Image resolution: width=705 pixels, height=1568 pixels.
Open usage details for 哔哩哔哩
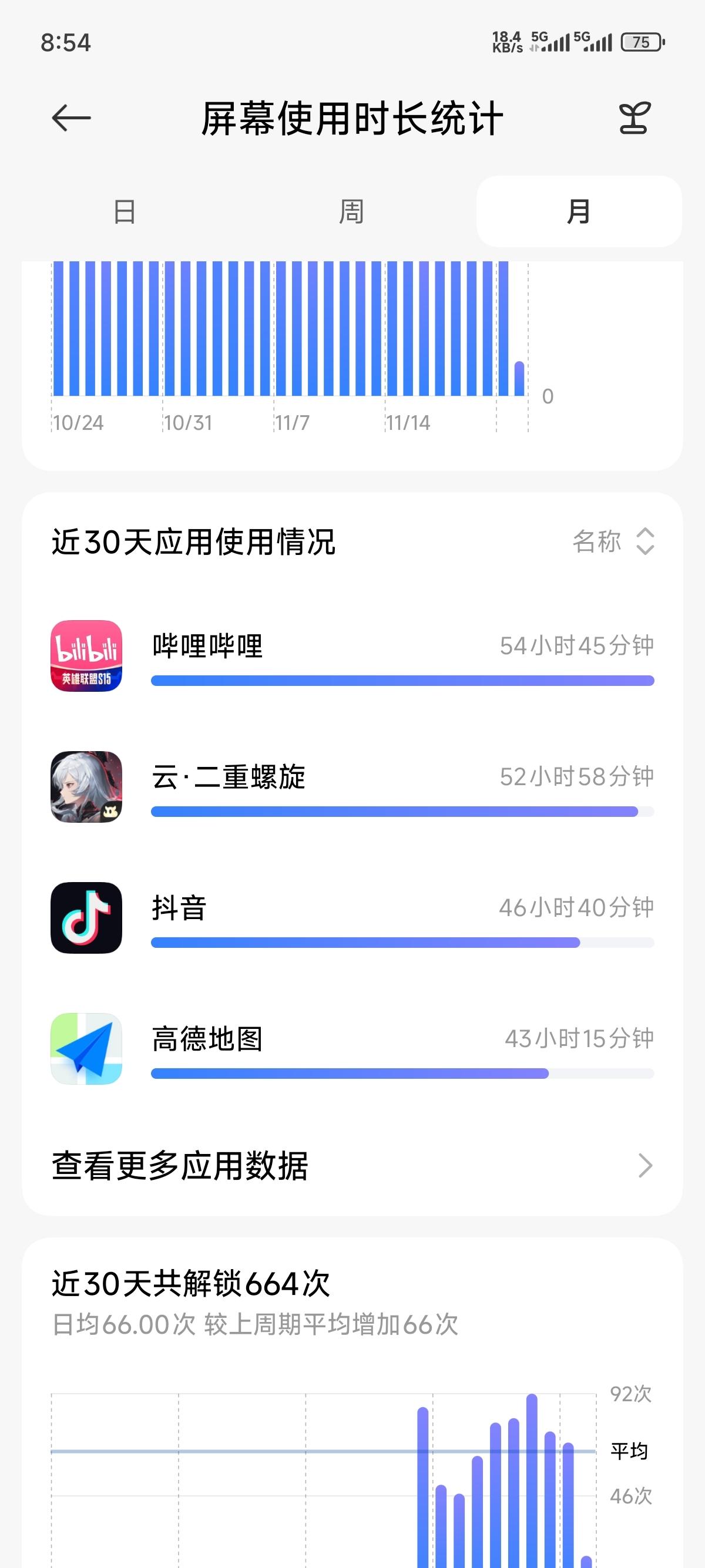pyautogui.click(x=352, y=655)
